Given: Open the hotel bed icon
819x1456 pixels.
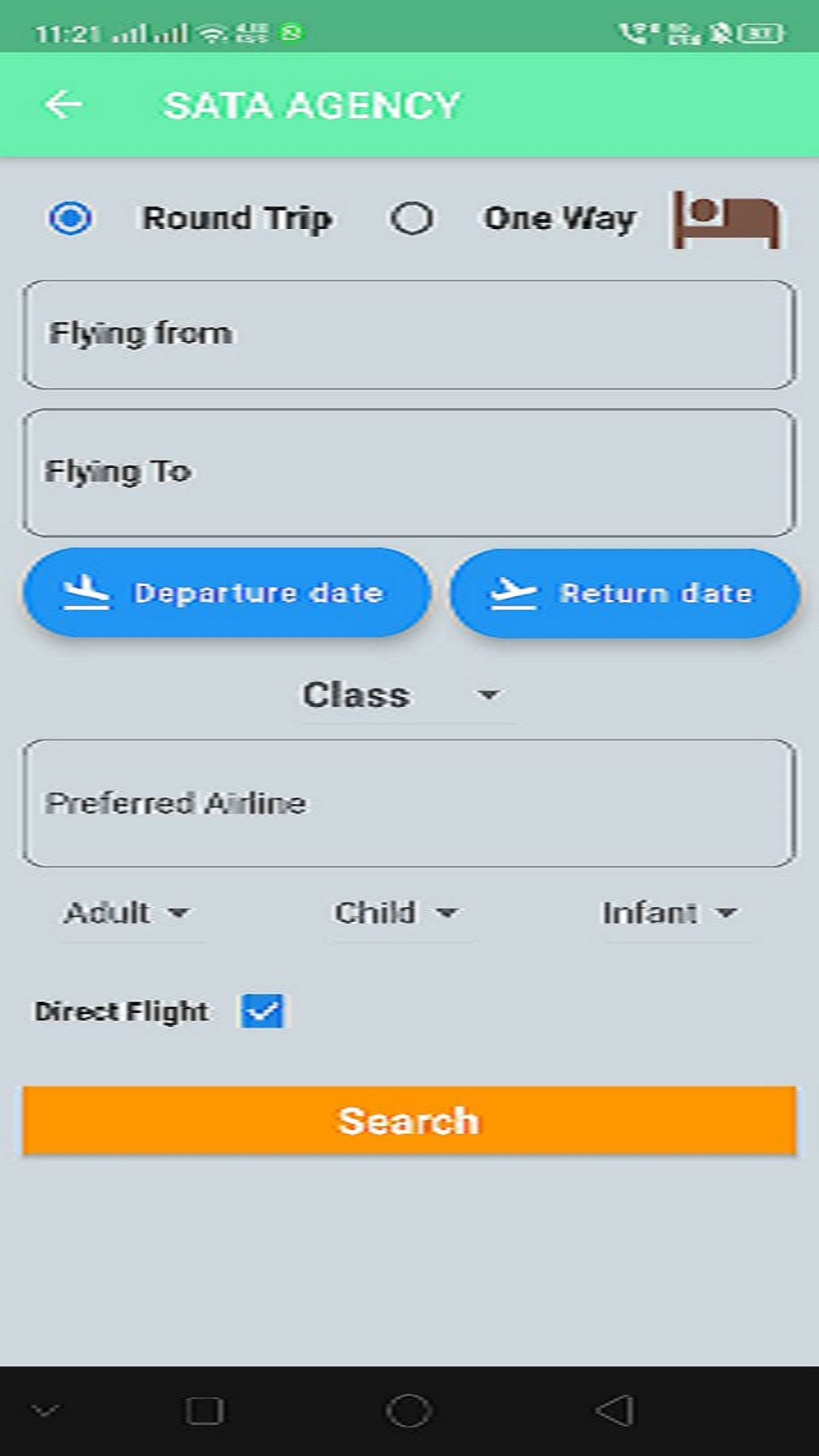Looking at the screenshot, I should point(726,219).
